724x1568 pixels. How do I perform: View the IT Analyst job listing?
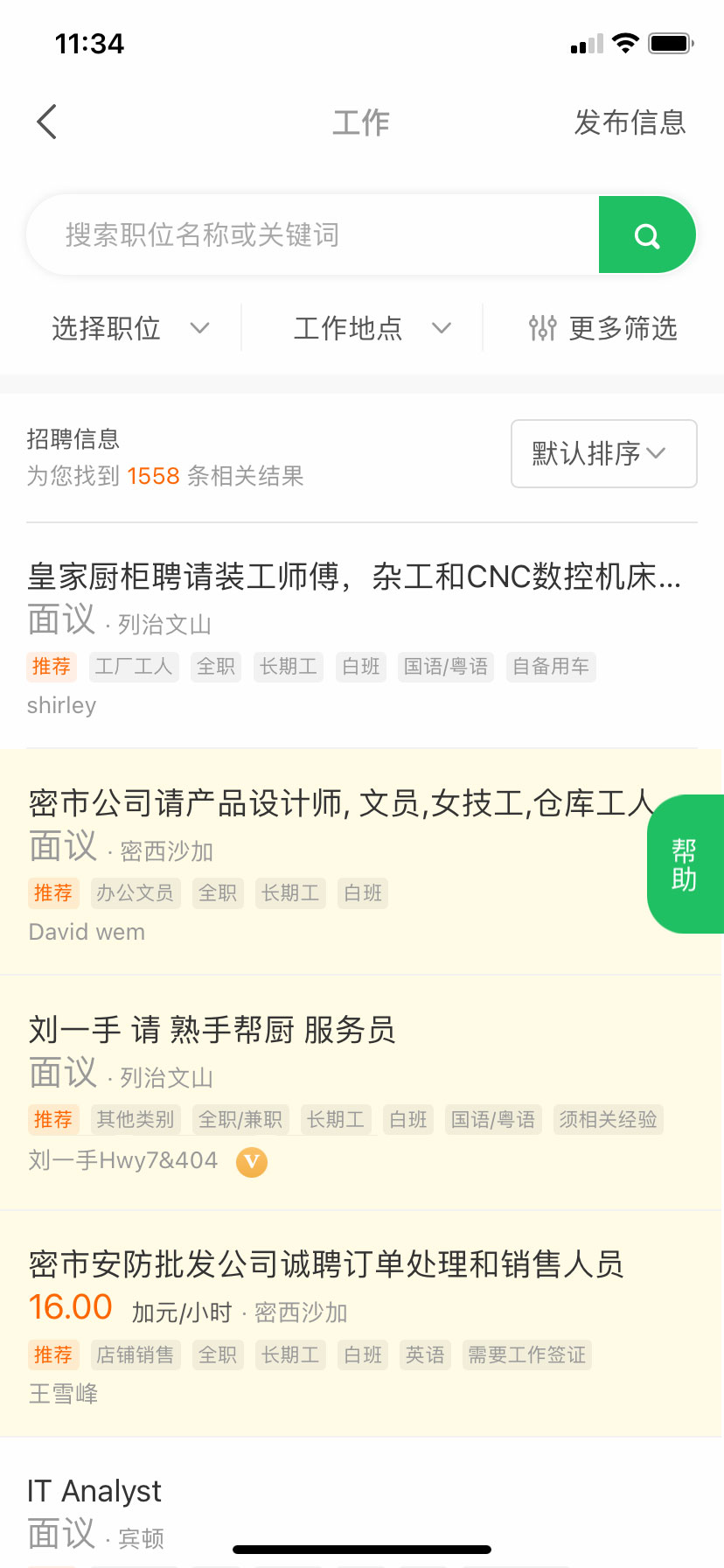[94, 1491]
